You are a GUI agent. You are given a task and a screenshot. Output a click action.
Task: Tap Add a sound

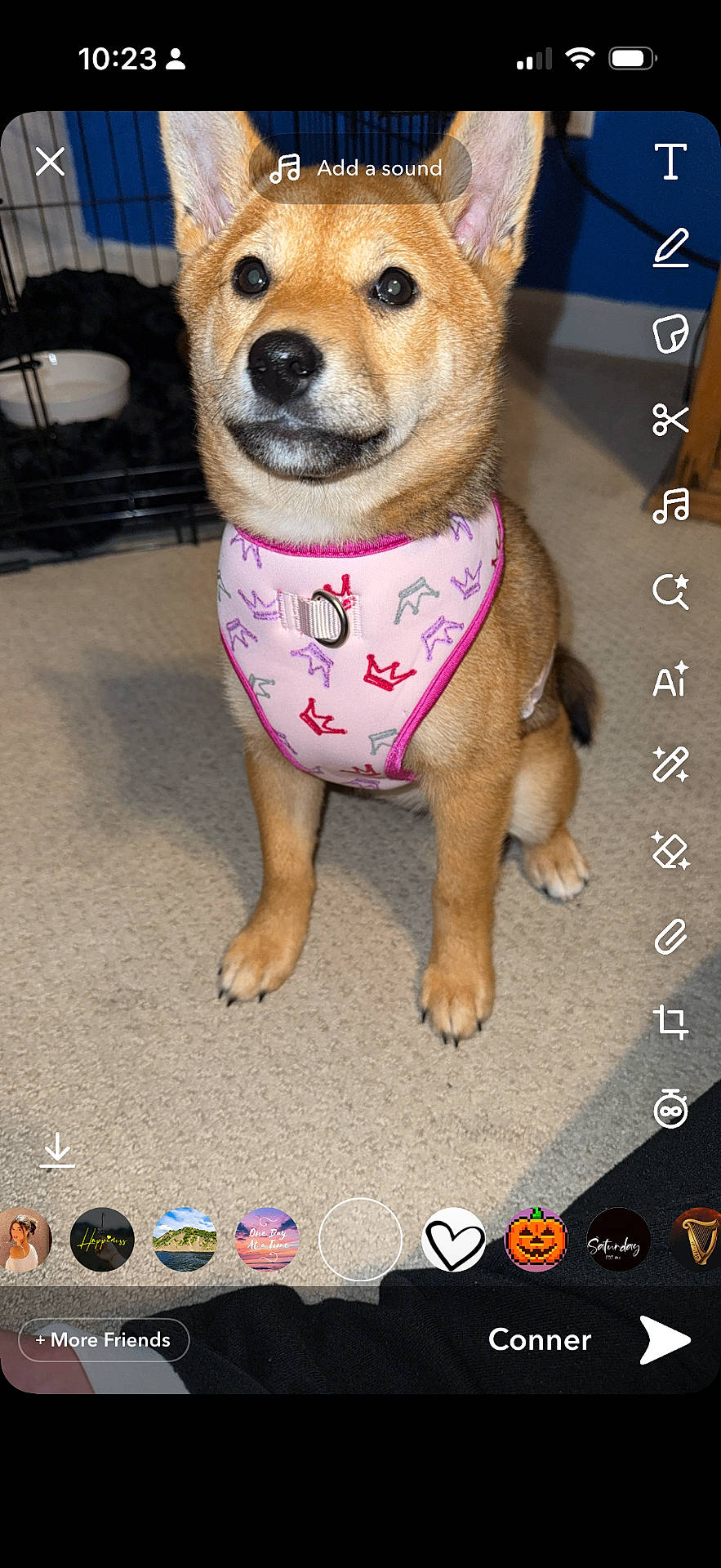[x=359, y=168]
